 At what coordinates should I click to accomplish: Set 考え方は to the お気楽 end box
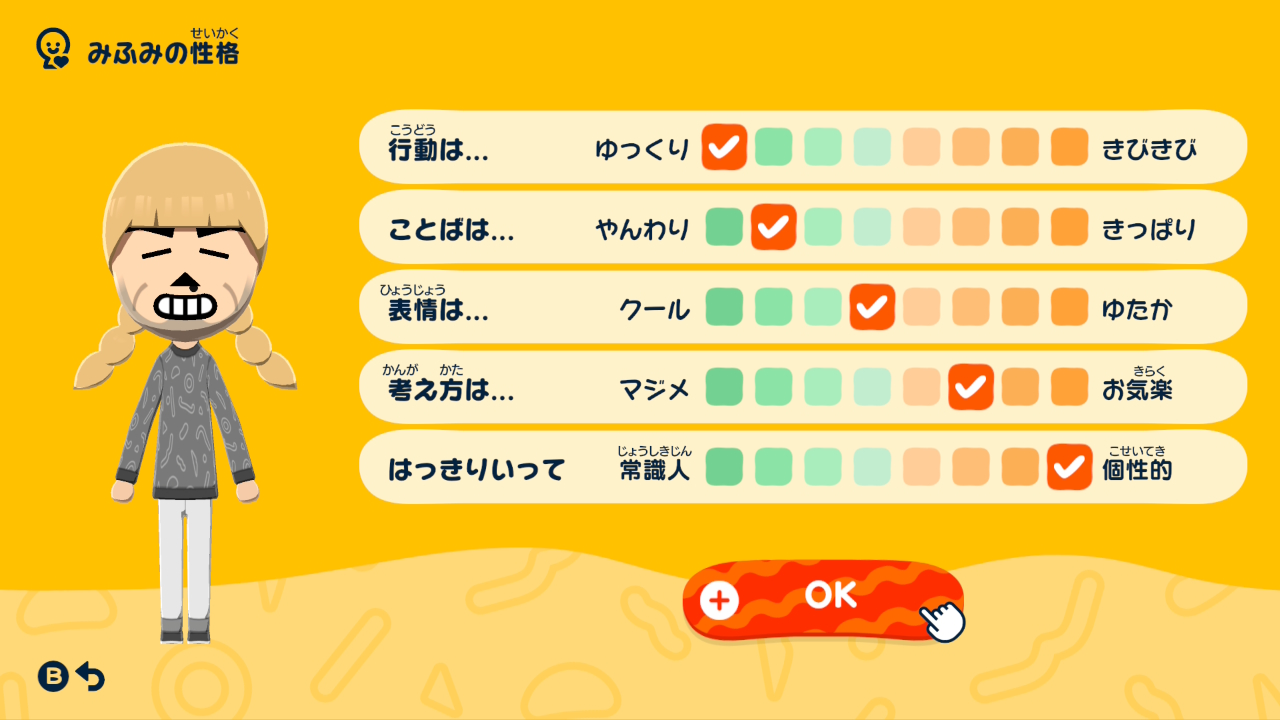pyautogui.click(x=1069, y=387)
